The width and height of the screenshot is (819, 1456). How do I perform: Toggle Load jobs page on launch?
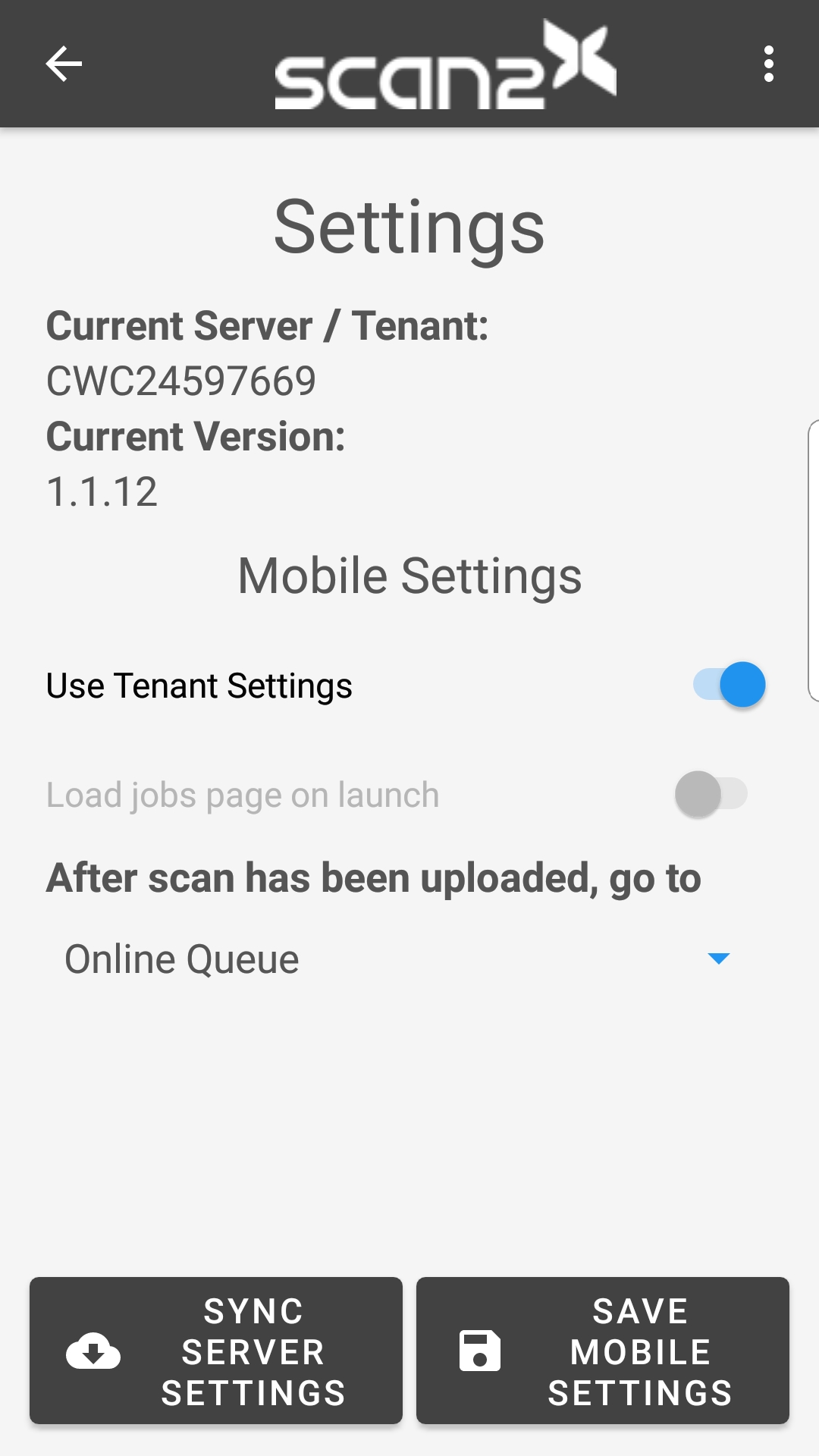[x=711, y=794]
